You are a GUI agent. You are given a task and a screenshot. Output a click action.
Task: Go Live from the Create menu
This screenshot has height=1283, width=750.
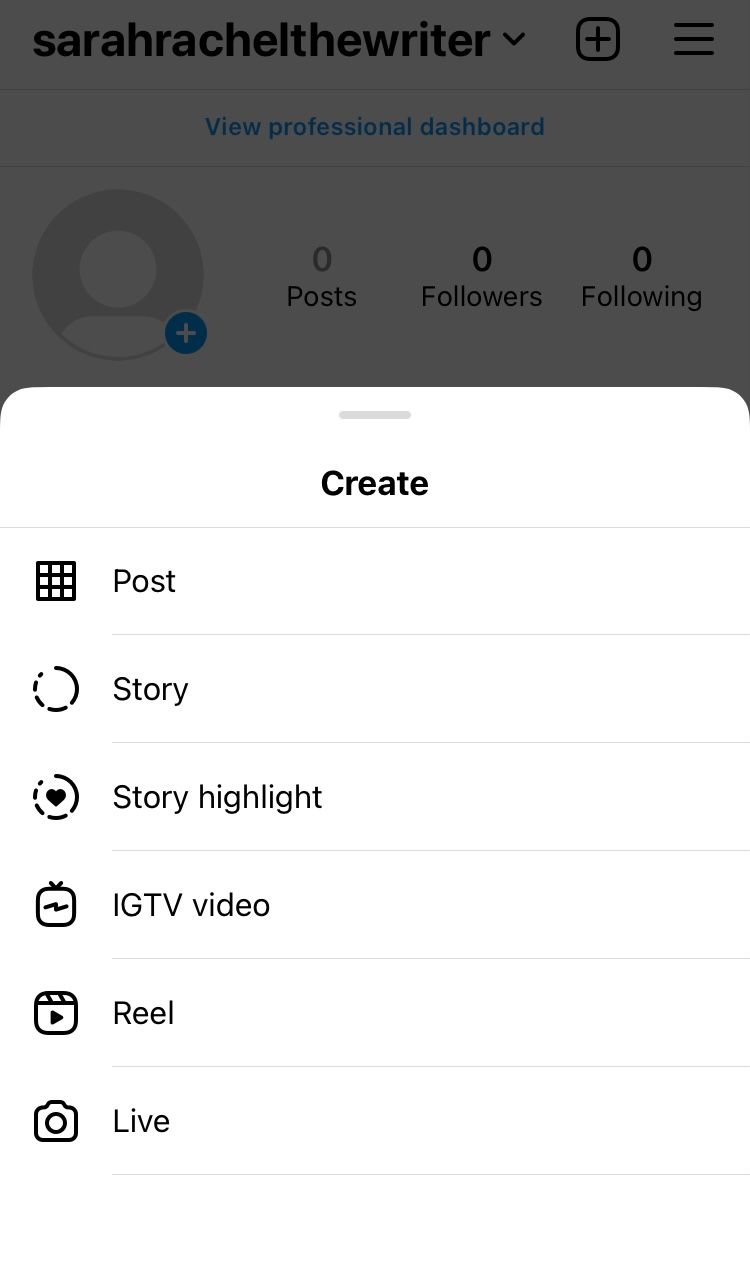[x=375, y=1121]
